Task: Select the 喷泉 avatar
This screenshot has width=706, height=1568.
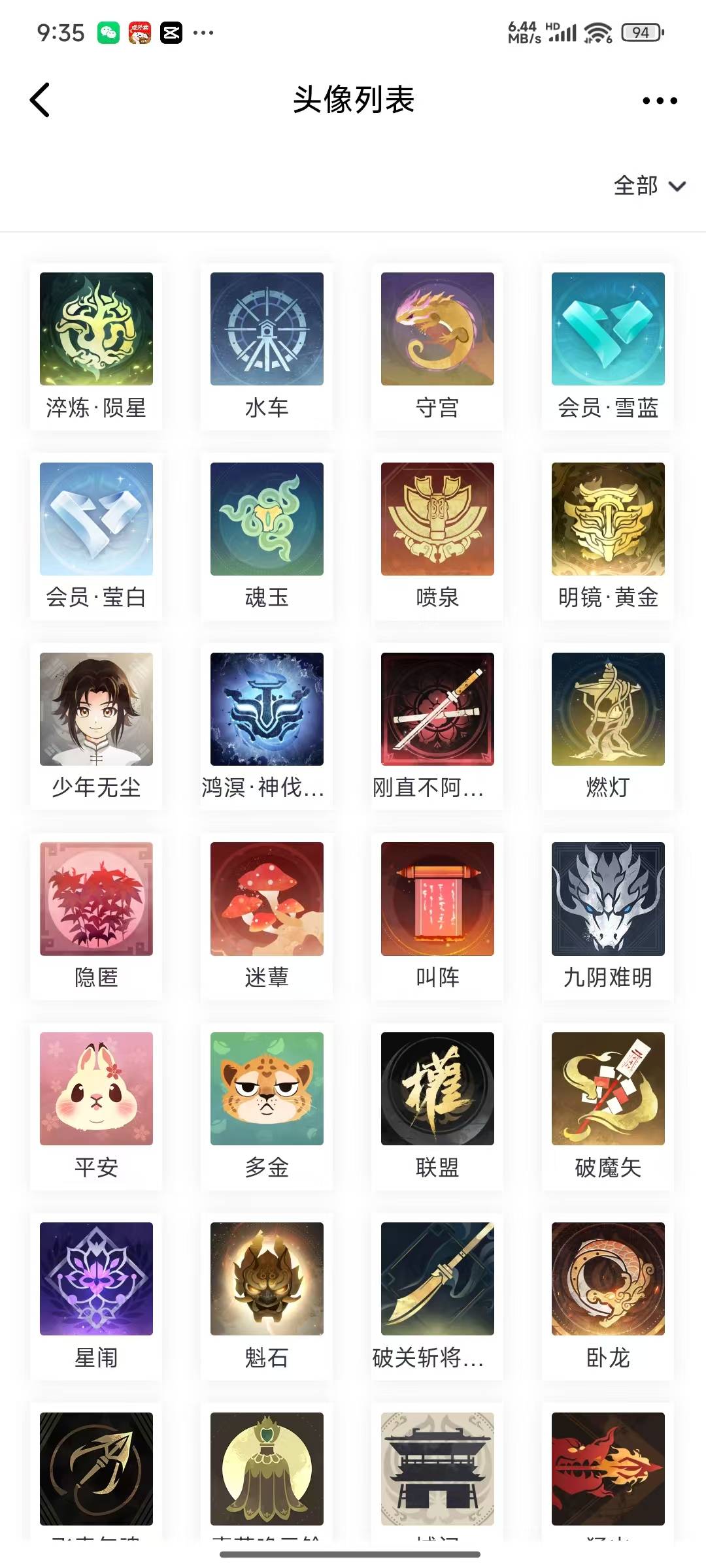Action: pos(437,519)
